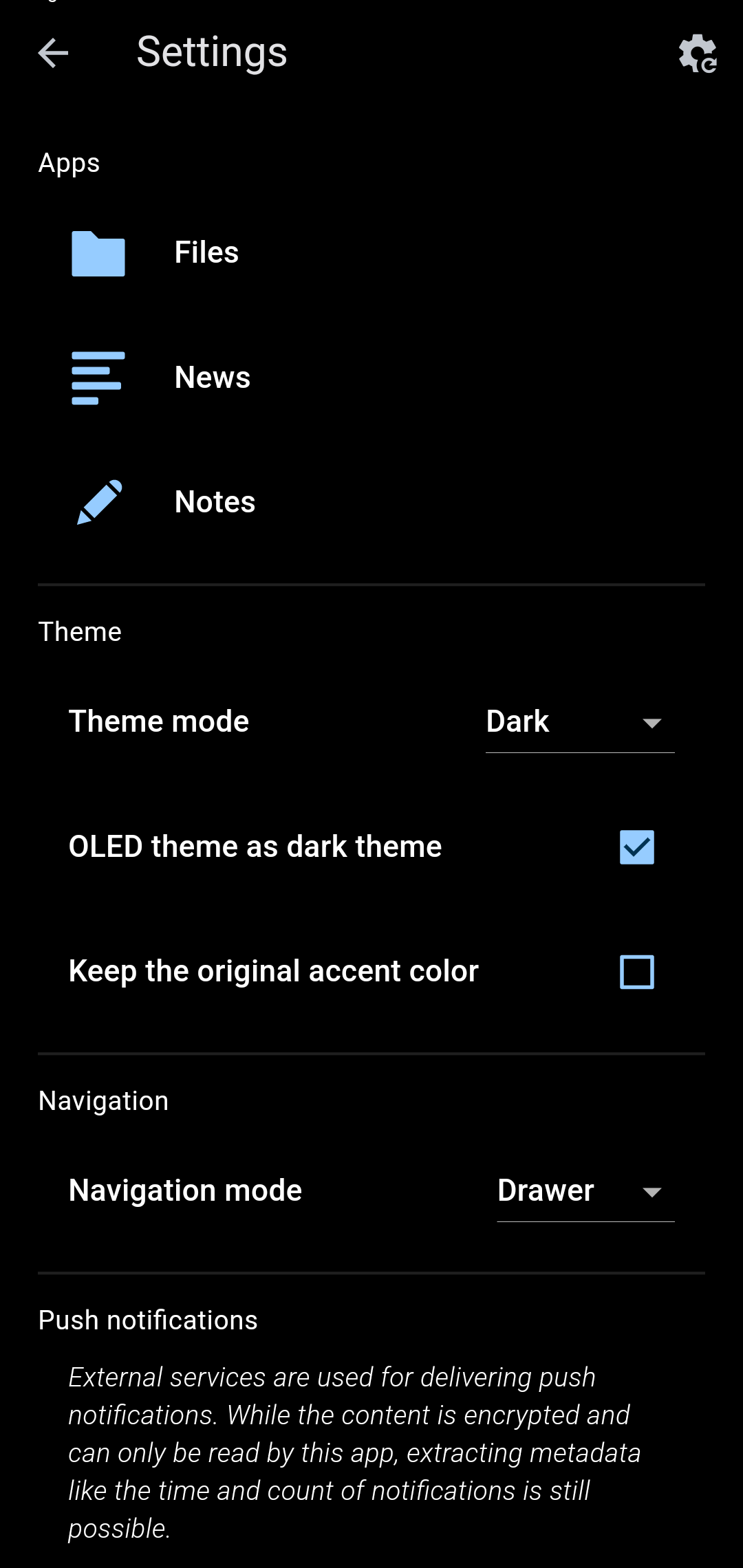
Task: Enable Keep the original accent color
Action: (637, 972)
